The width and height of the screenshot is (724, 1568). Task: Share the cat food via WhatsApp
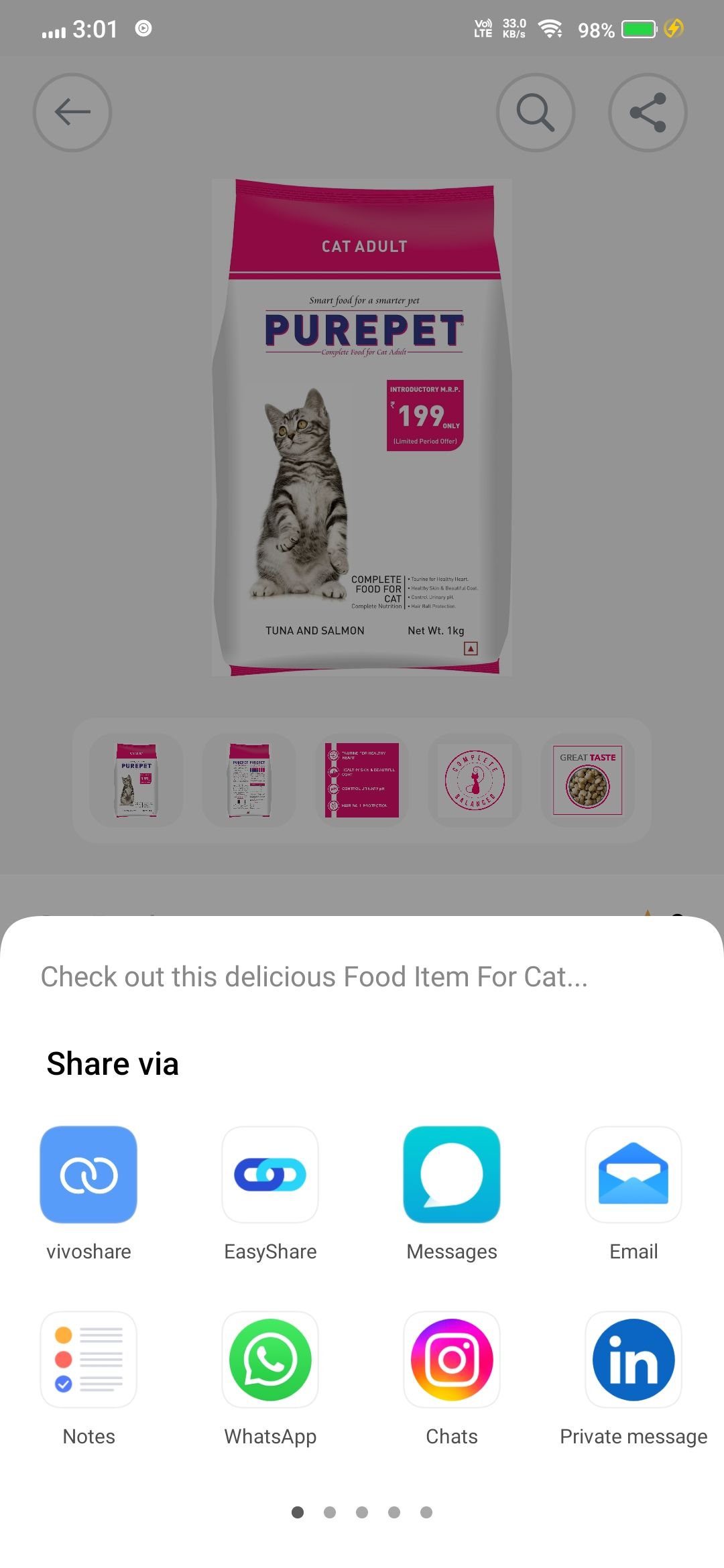point(270,1360)
